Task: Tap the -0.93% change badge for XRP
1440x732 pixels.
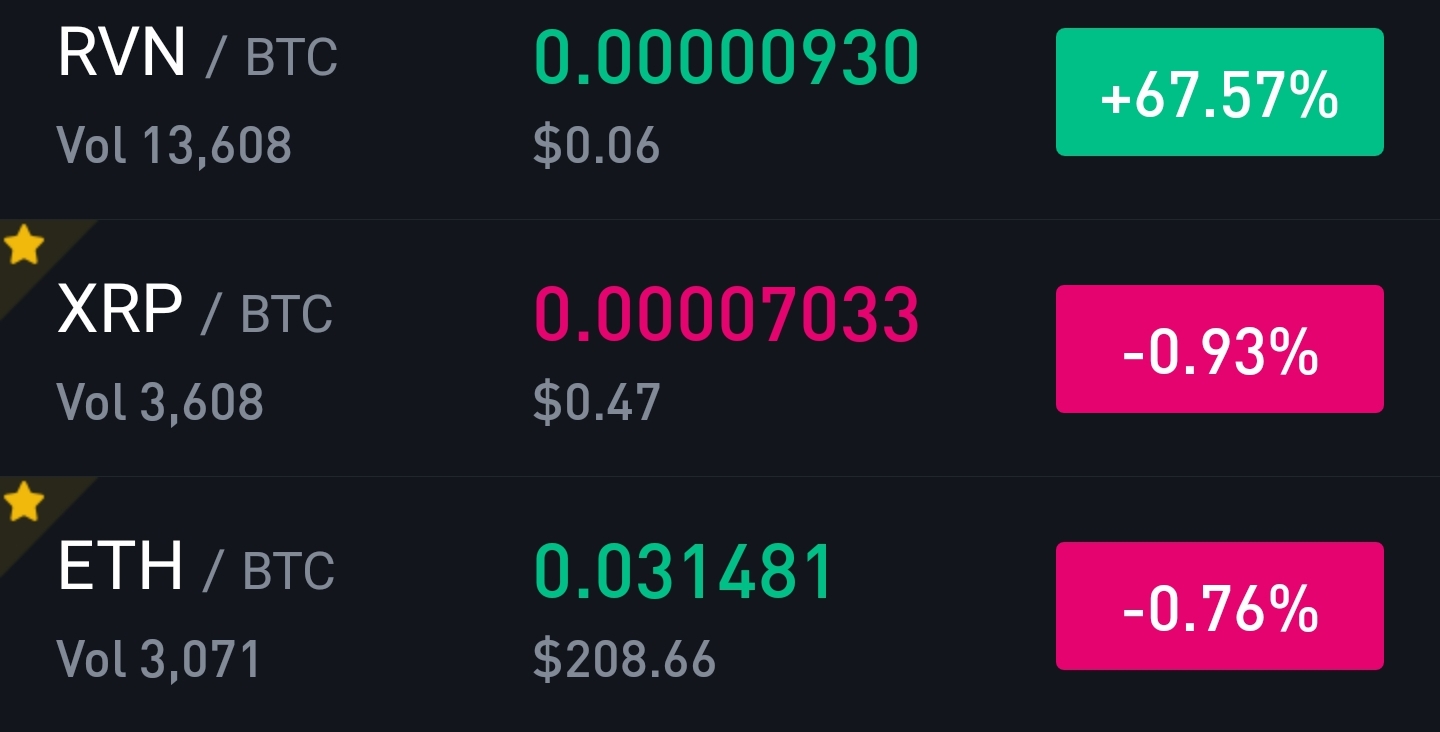Action: coord(1219,349)
